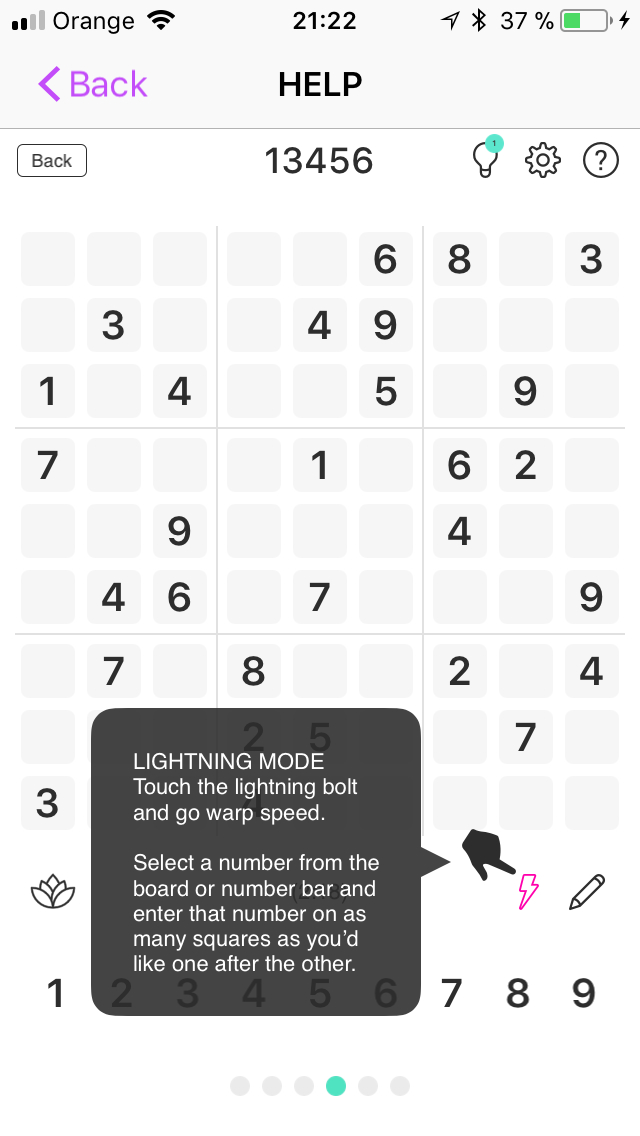Open the settings gear

[542, 160]
